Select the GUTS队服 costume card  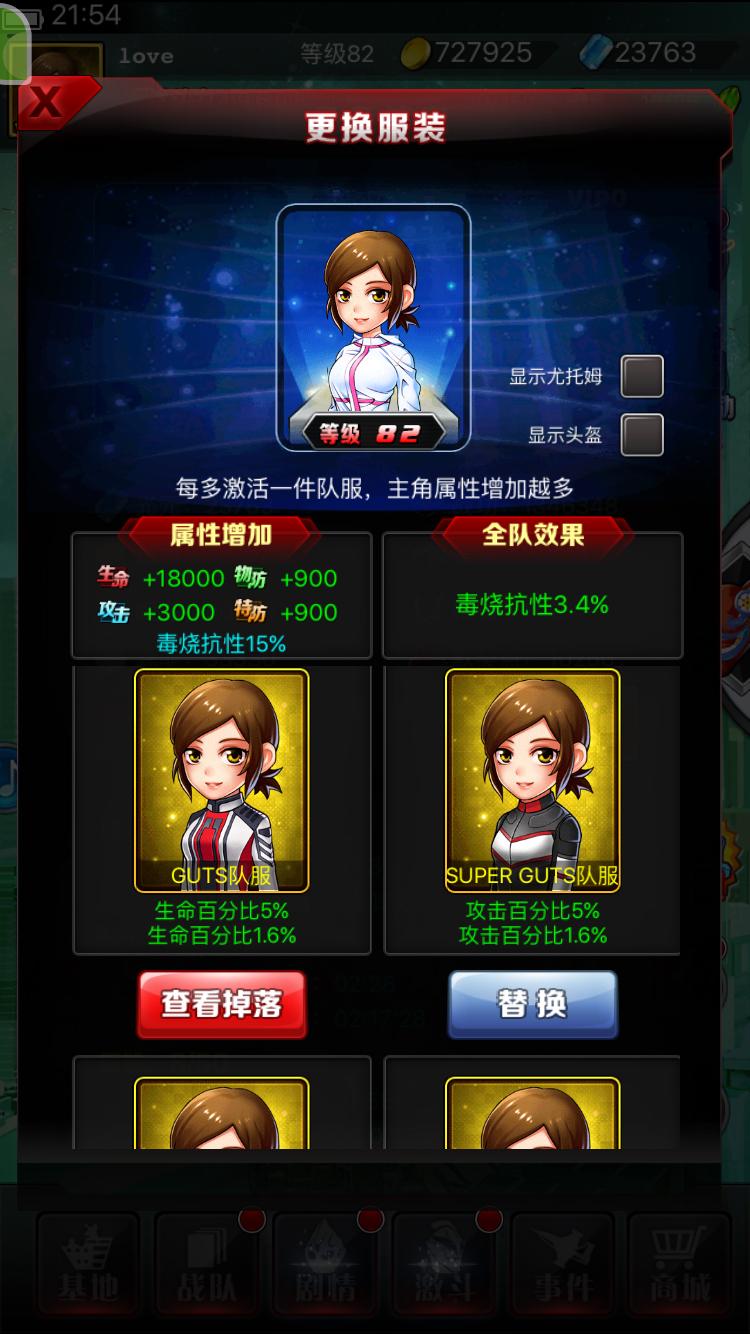click(221, 780)
